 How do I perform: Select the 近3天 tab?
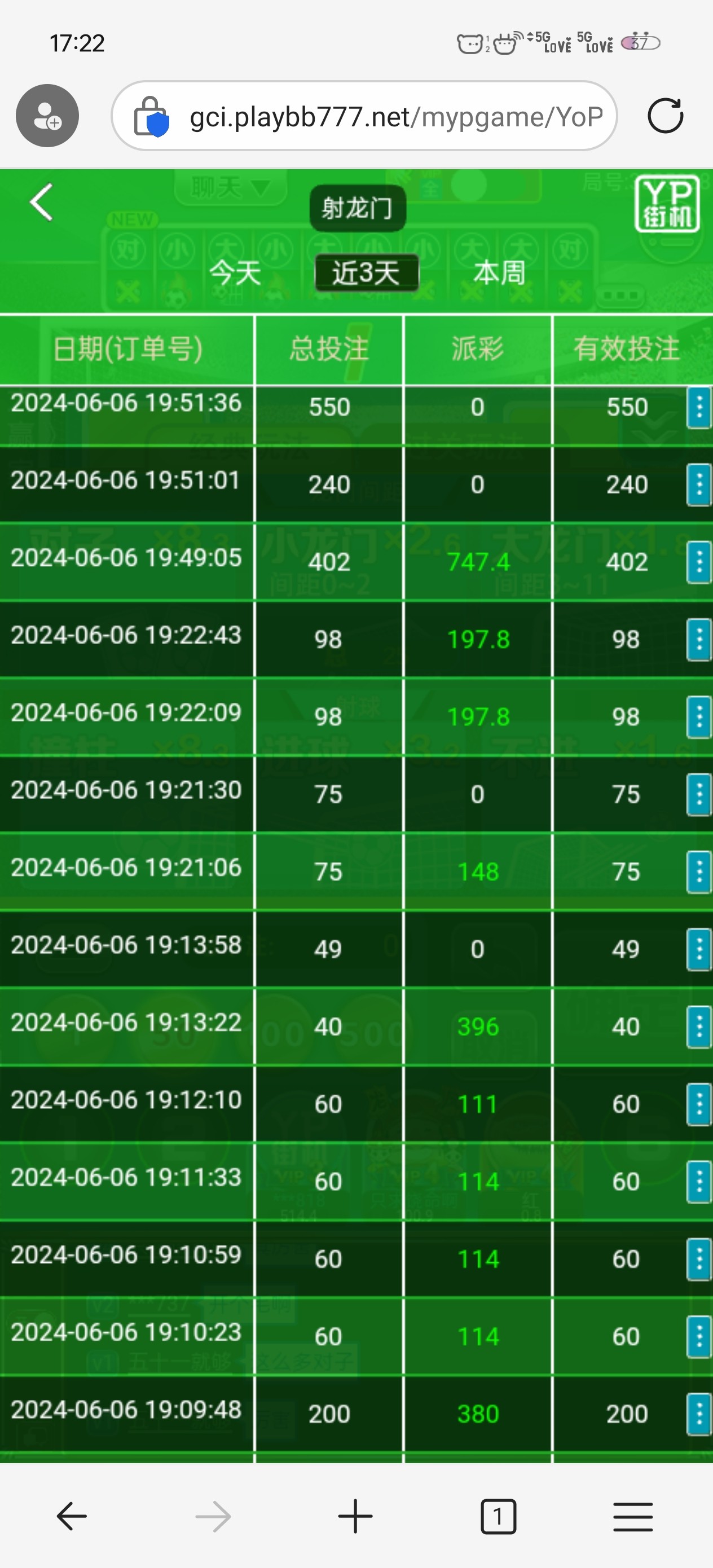[366, 272]
